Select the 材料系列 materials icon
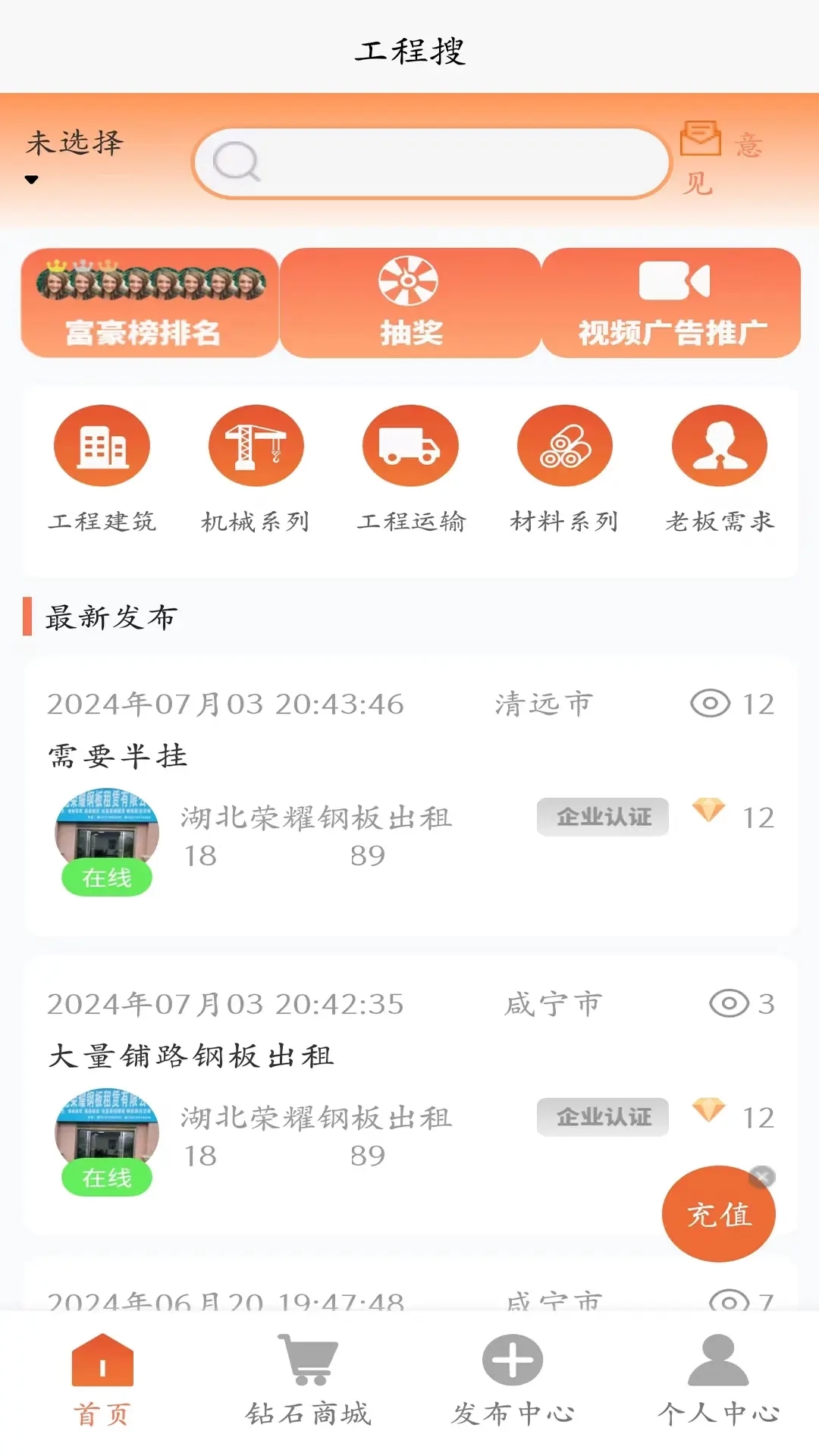This screenshot has height=1456, width=819. (565, 446)
